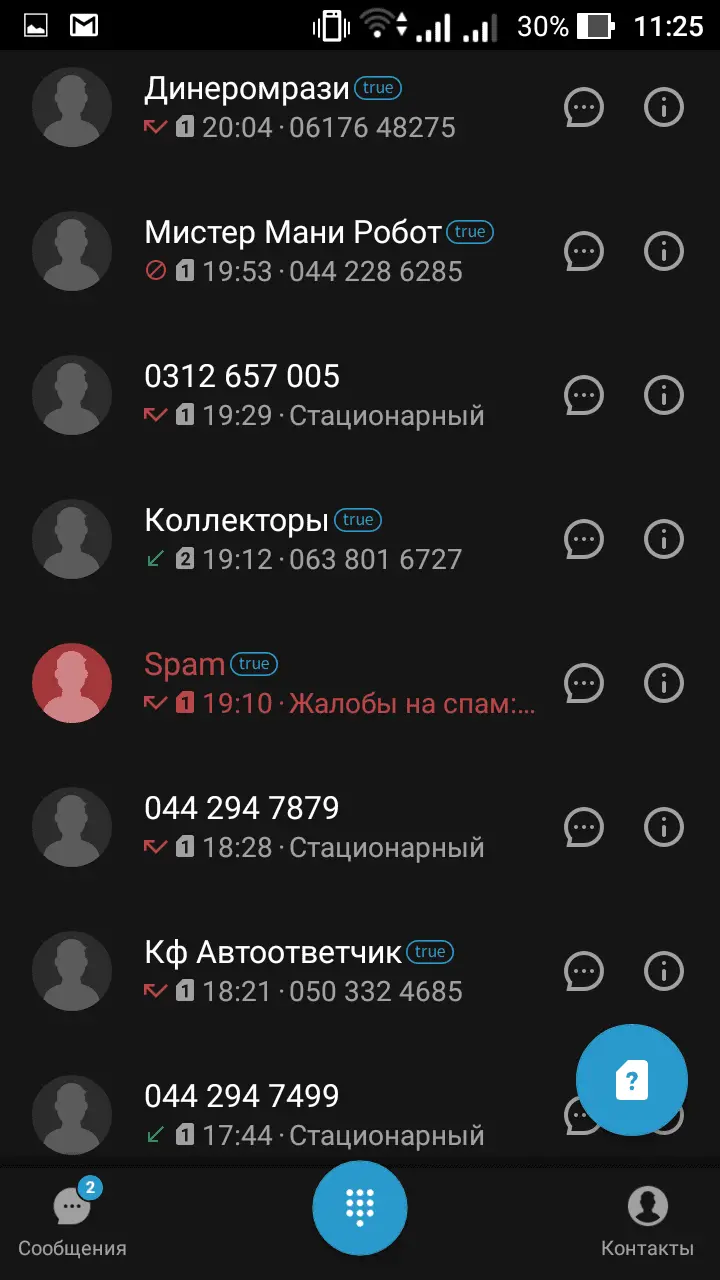The height and width of the screenshot is (1280, 720).
Task: Send message to 0312 657 005
Action: [x=584, y=396]
